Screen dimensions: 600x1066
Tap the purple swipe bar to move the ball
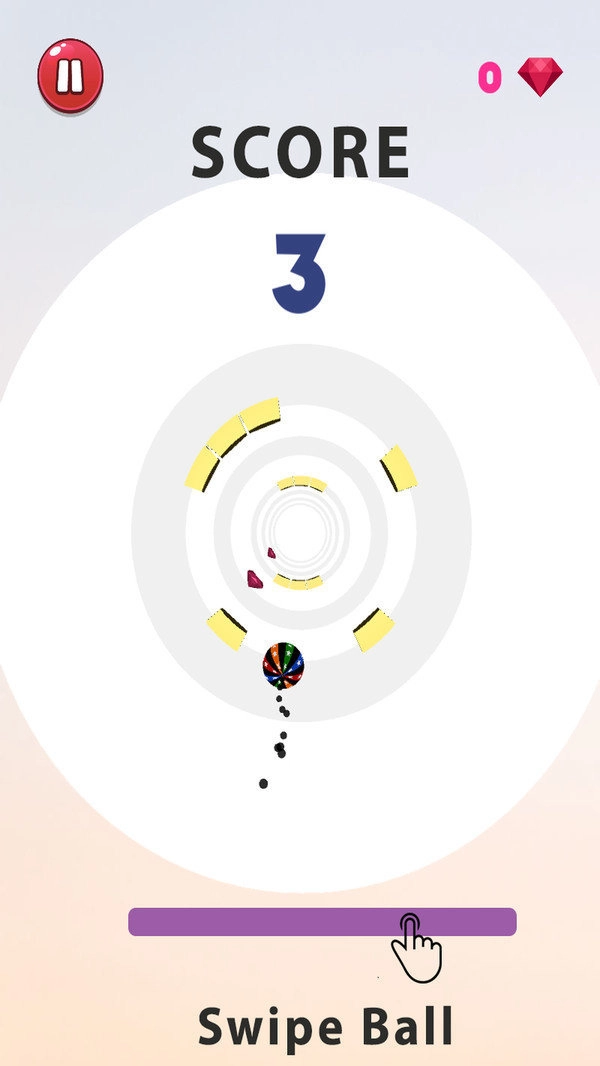point(322,921)
